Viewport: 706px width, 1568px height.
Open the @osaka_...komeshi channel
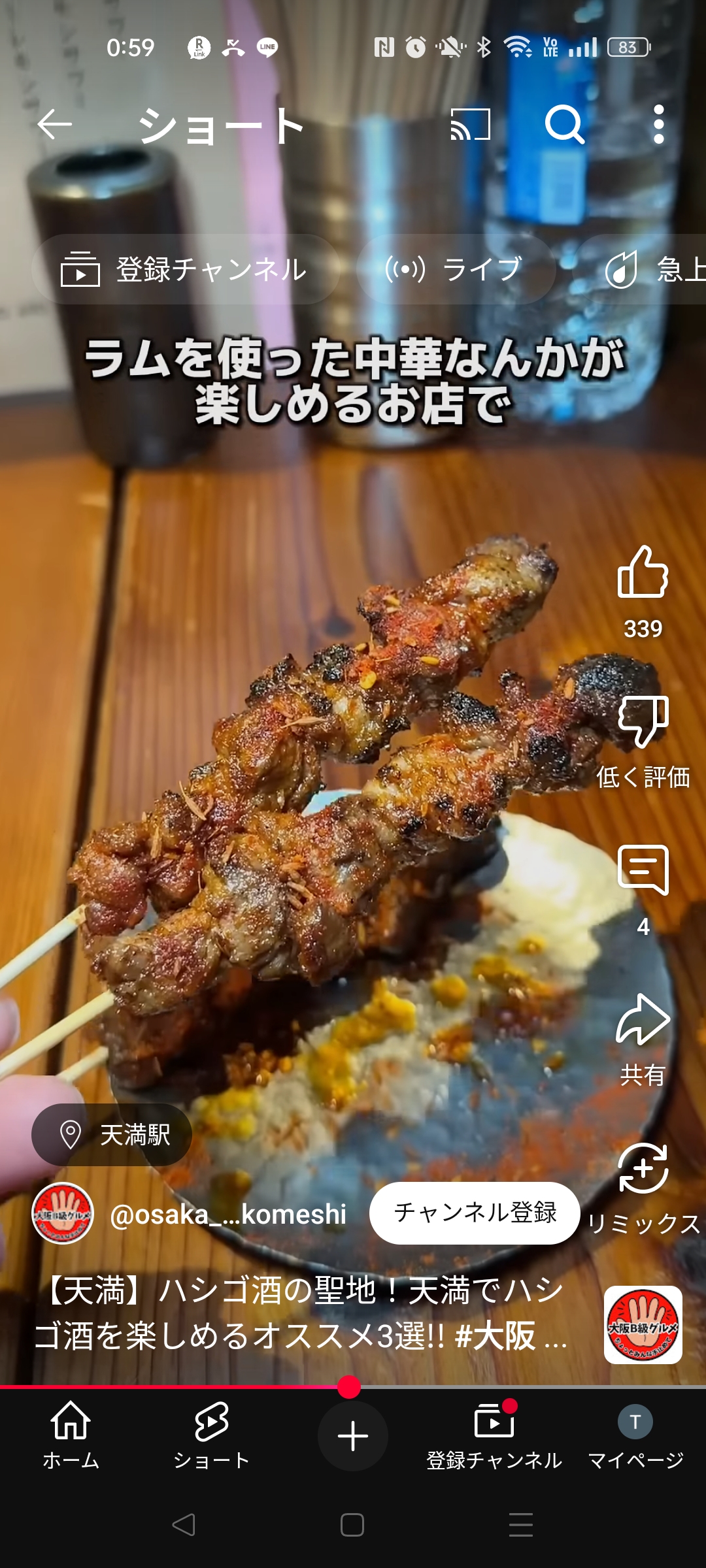point(227,1214)
